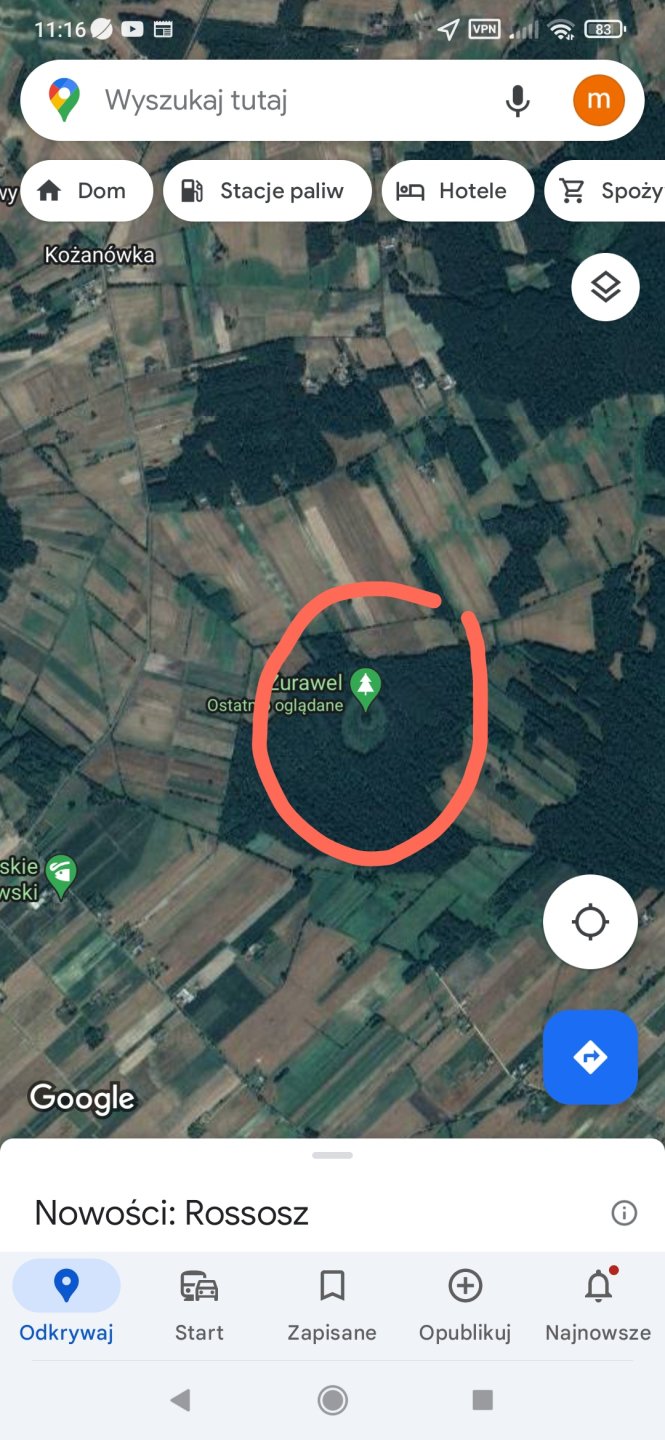This screenshot has width=665, height=1440.
Task: Show Hotele on the map
Action: pyautogui.click(x=456, y=191)
